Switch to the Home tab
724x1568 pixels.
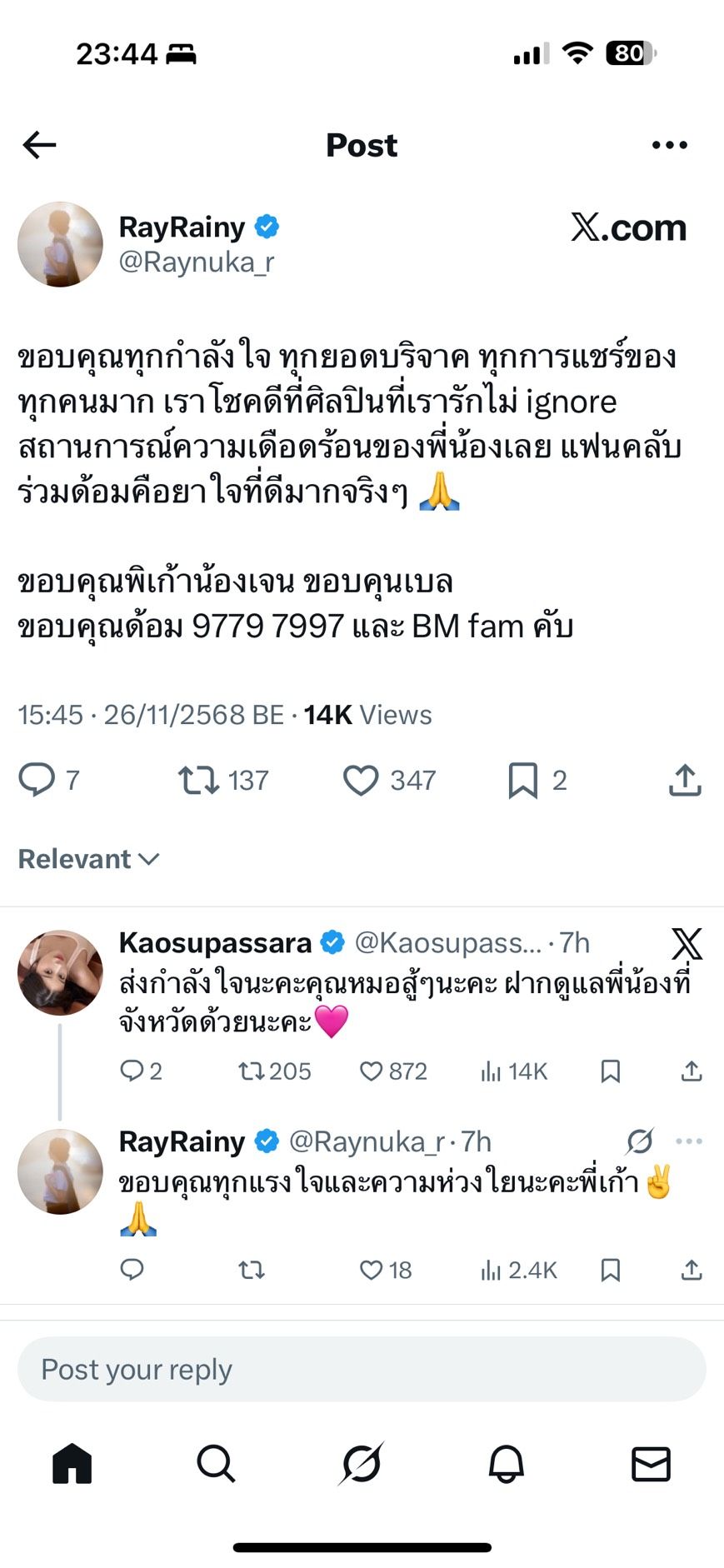click(x=72, y=1464)
